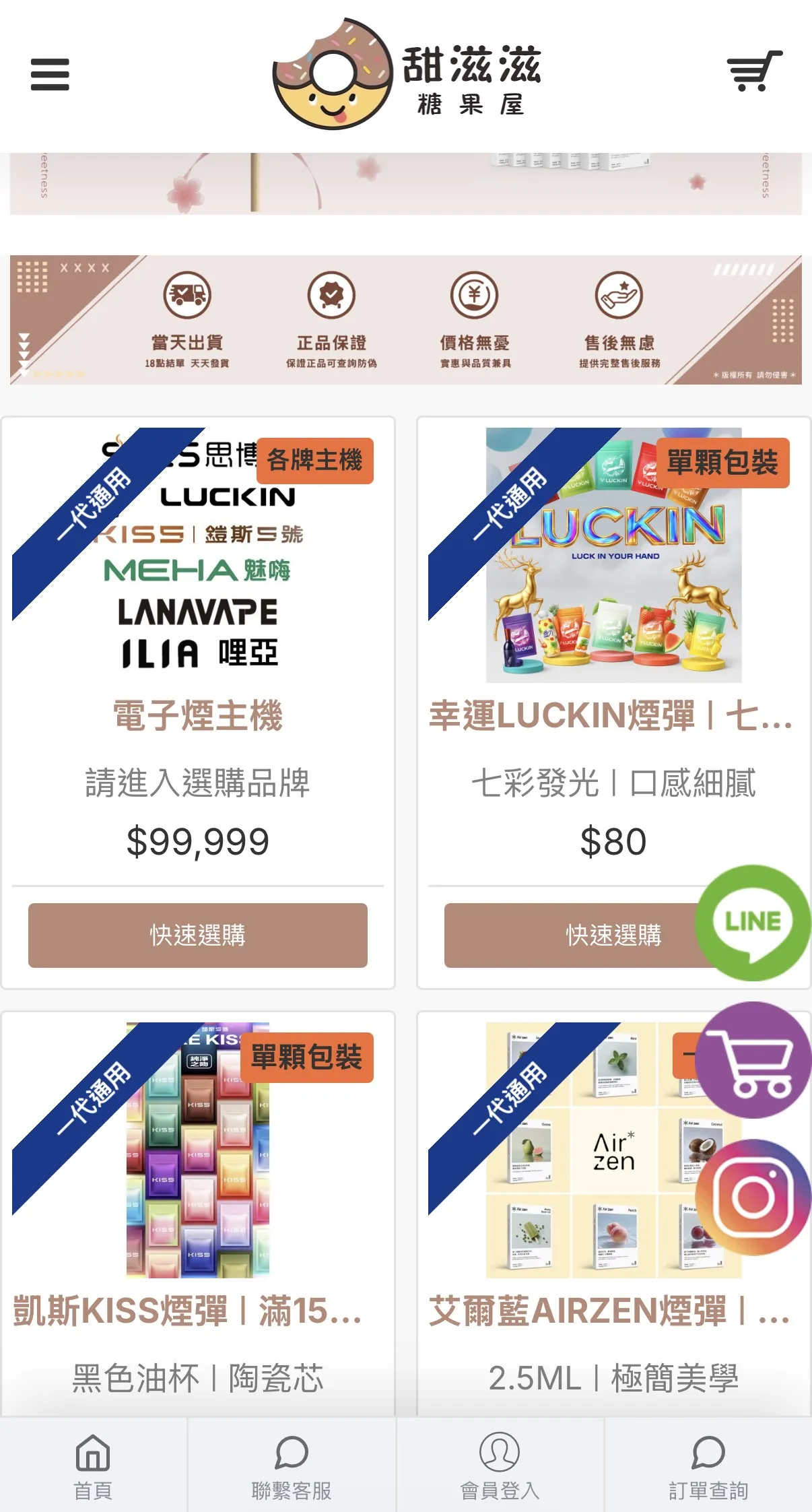The width and height of the screenshot is (812, 1512).
Task: Open the purple floating cart button
Action: 753,1061
